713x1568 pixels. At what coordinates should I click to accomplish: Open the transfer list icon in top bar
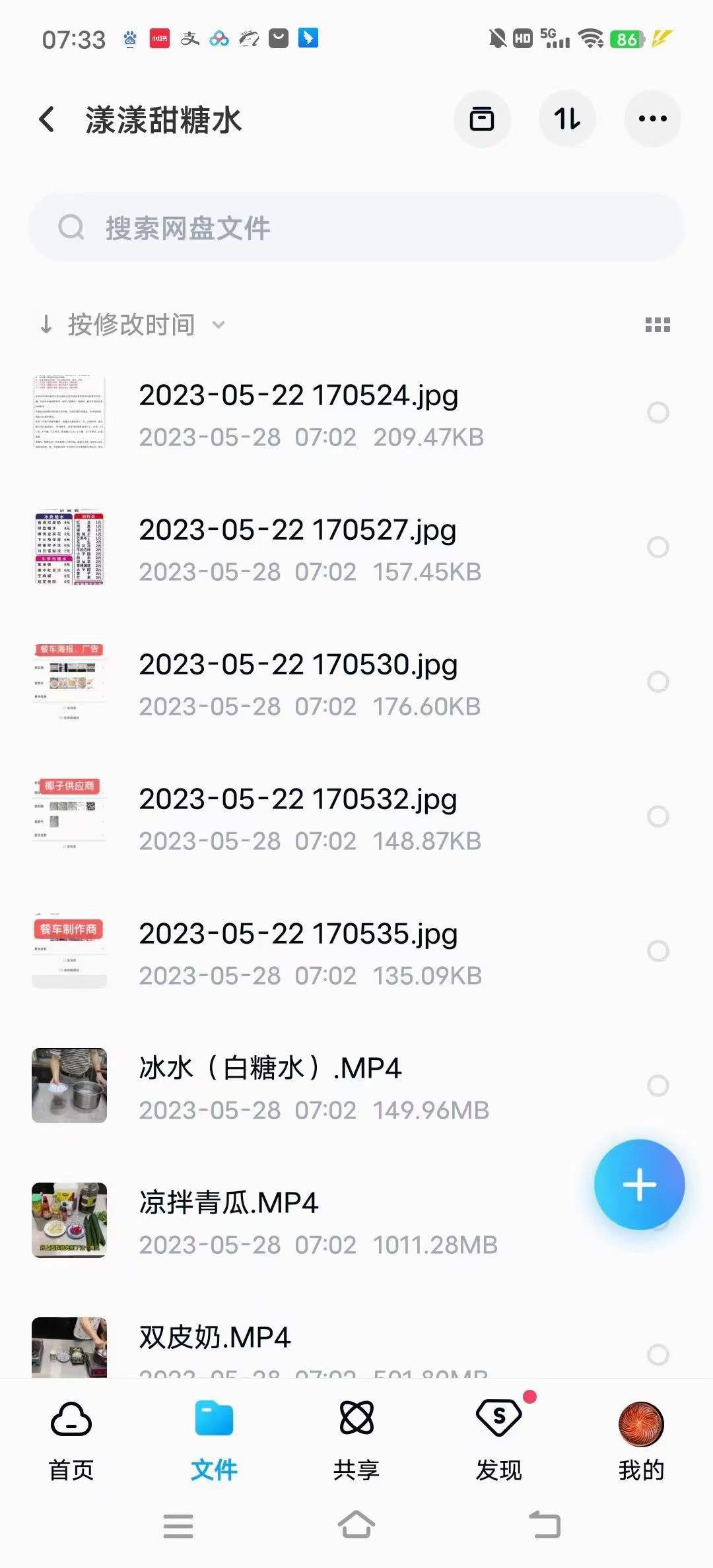coord(482,119)
